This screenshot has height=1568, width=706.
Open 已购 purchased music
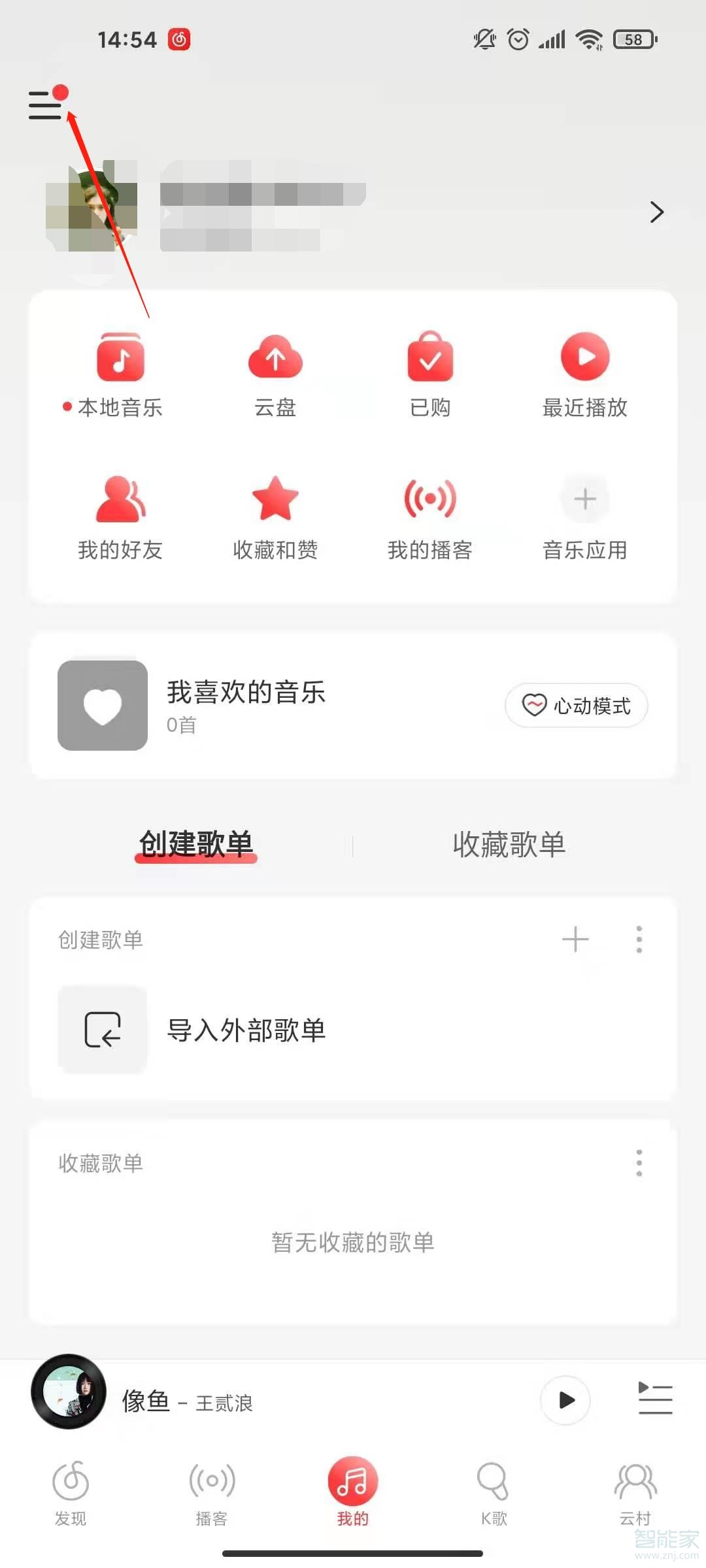click(429, 372)
